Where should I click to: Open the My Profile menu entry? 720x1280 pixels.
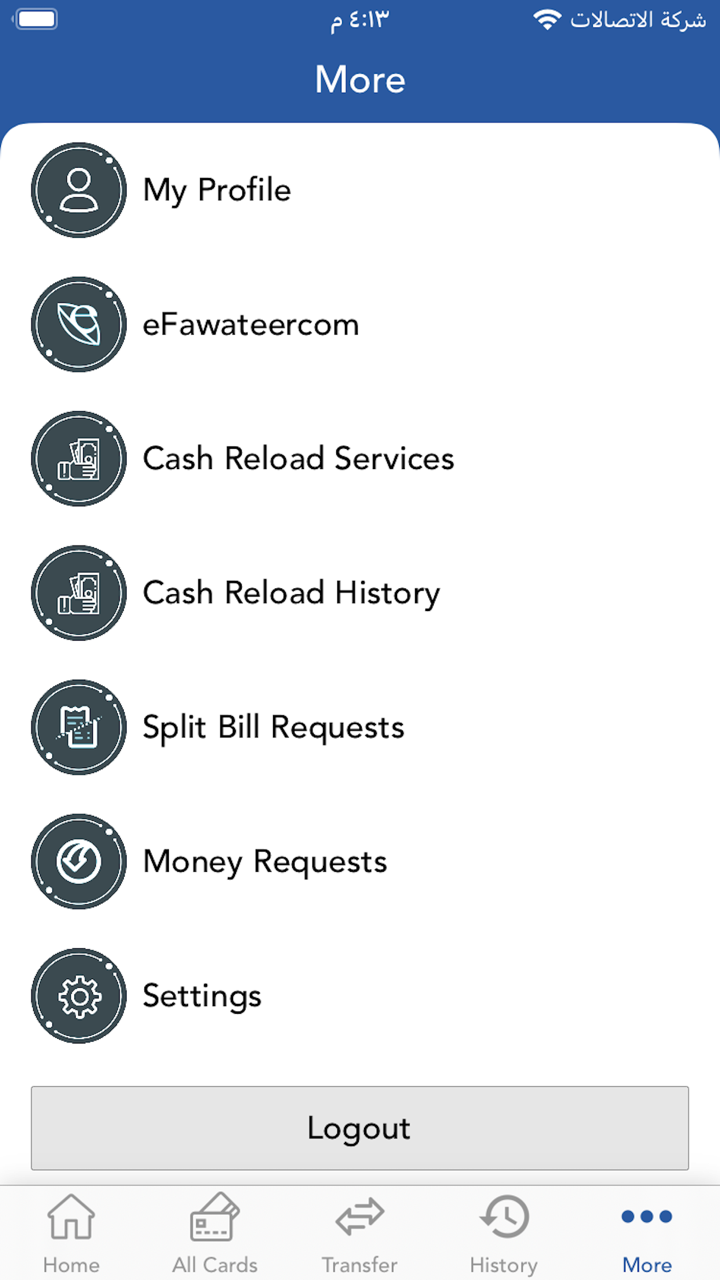click(x=217, y=190)
